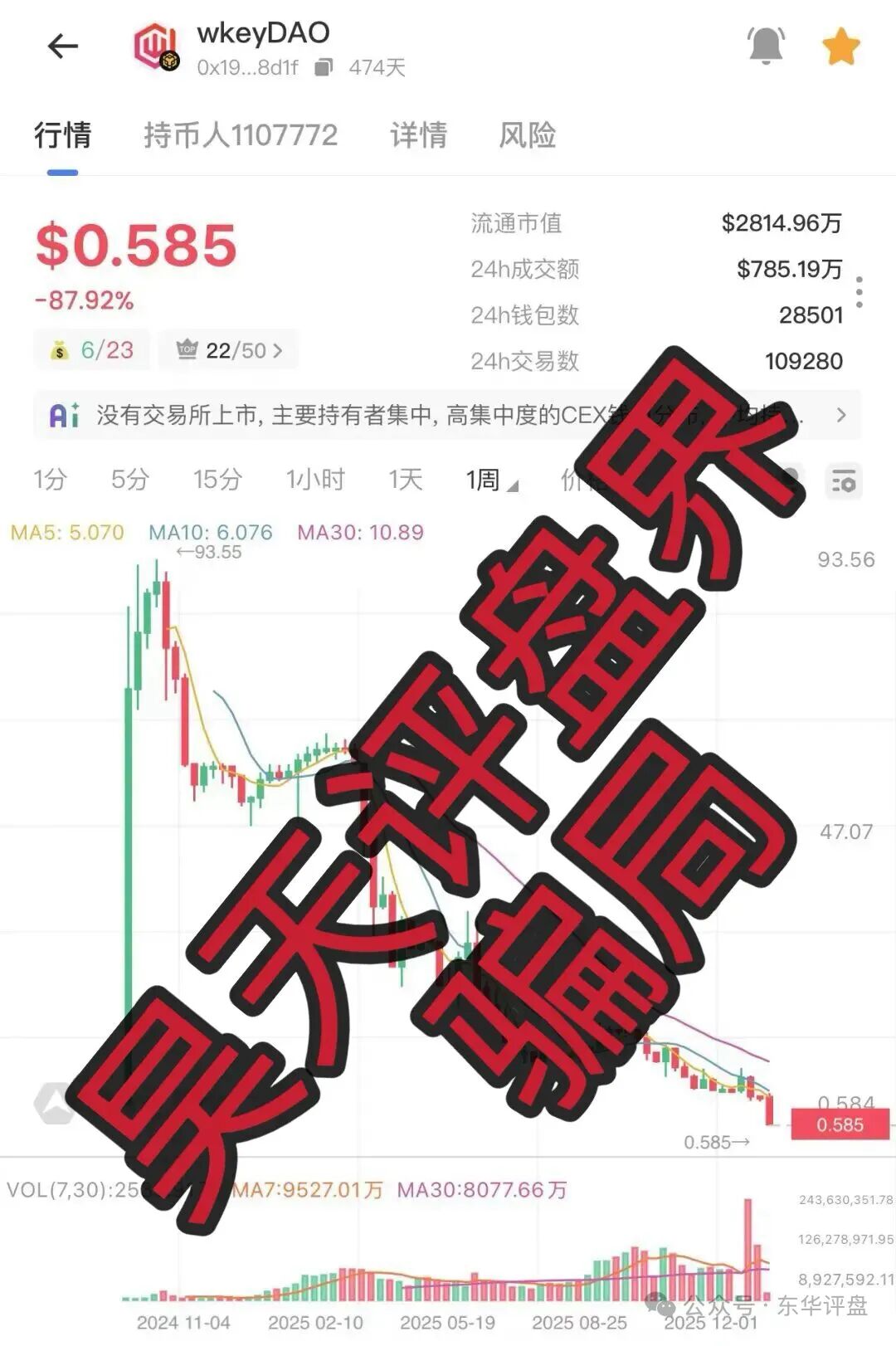Switch chart to 1分 interval
This screenshot has width=896, height=1346.
point(50,480)
